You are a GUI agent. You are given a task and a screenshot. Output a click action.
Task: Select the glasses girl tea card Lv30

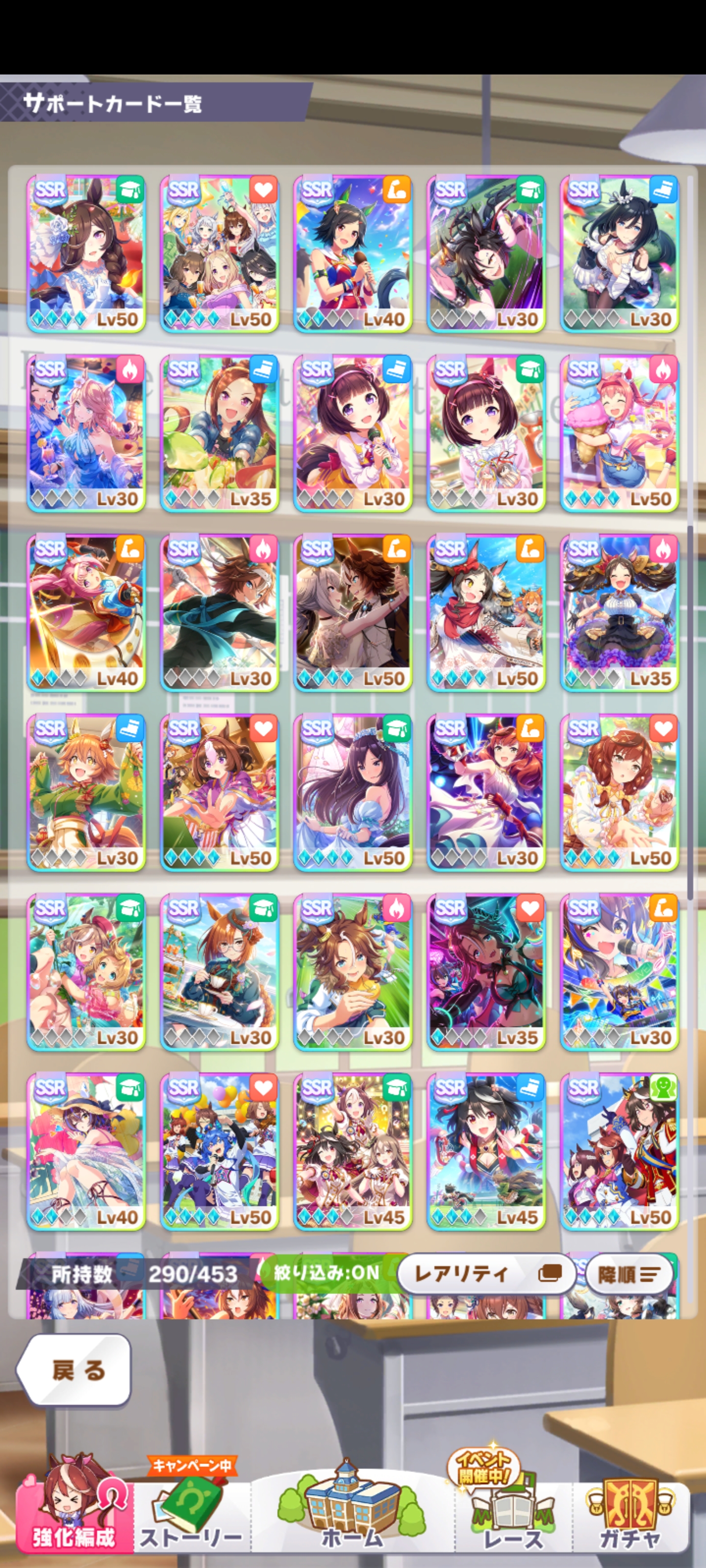219,972
